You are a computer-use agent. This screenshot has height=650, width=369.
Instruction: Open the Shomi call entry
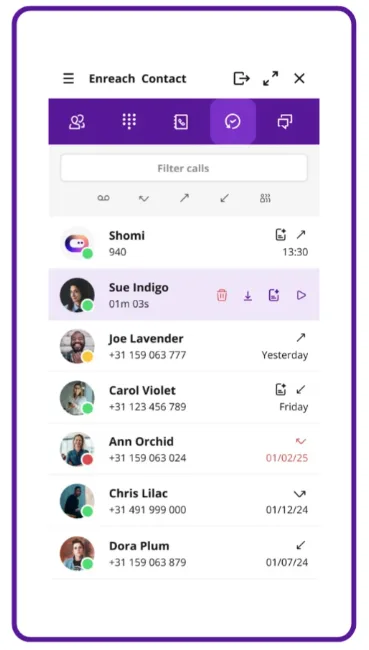tap(184, 243)
